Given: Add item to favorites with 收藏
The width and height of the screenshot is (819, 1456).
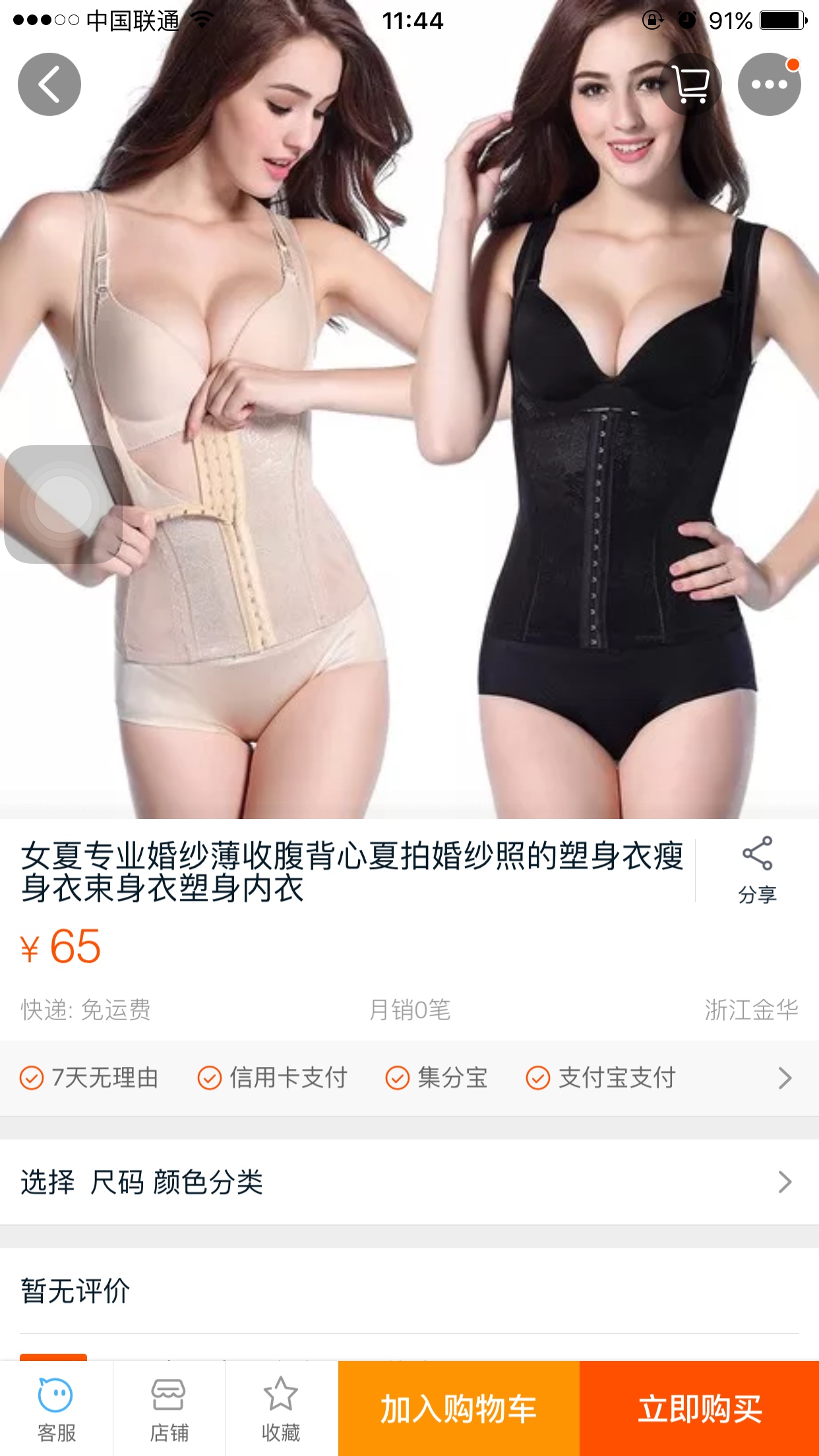Looking at the screenshot, I should [282, 1409].
